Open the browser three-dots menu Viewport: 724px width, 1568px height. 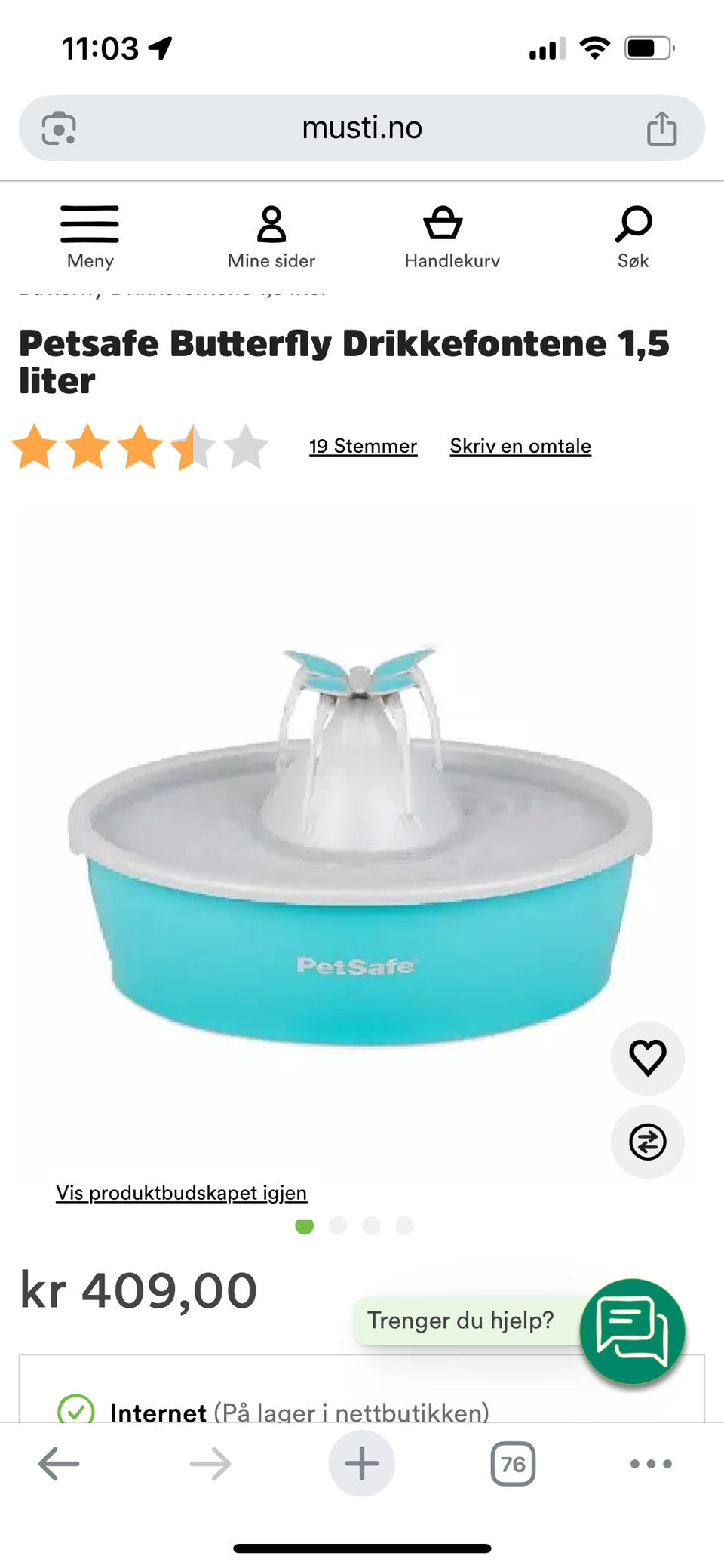point(651,1464)
